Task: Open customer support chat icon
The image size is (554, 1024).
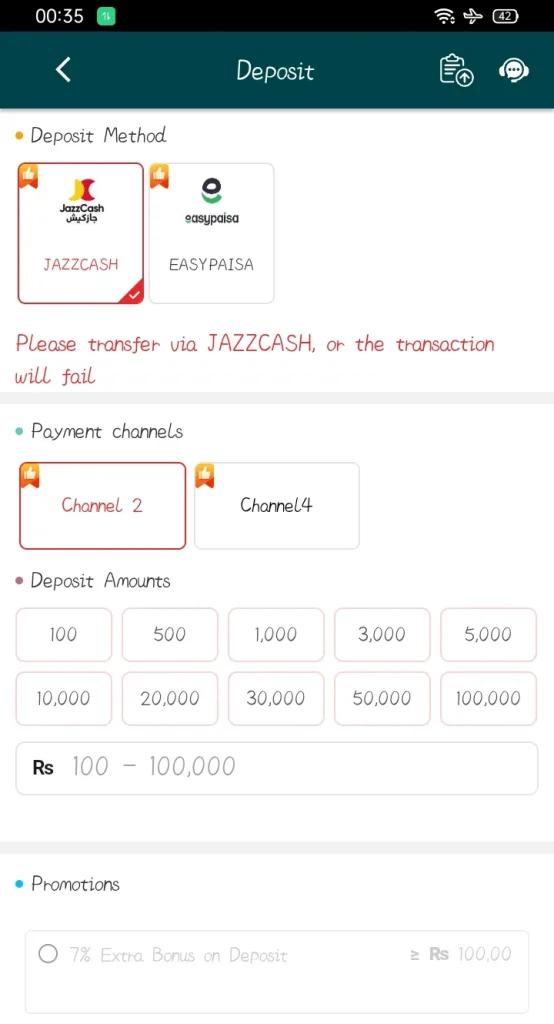Action: (514, 70)
